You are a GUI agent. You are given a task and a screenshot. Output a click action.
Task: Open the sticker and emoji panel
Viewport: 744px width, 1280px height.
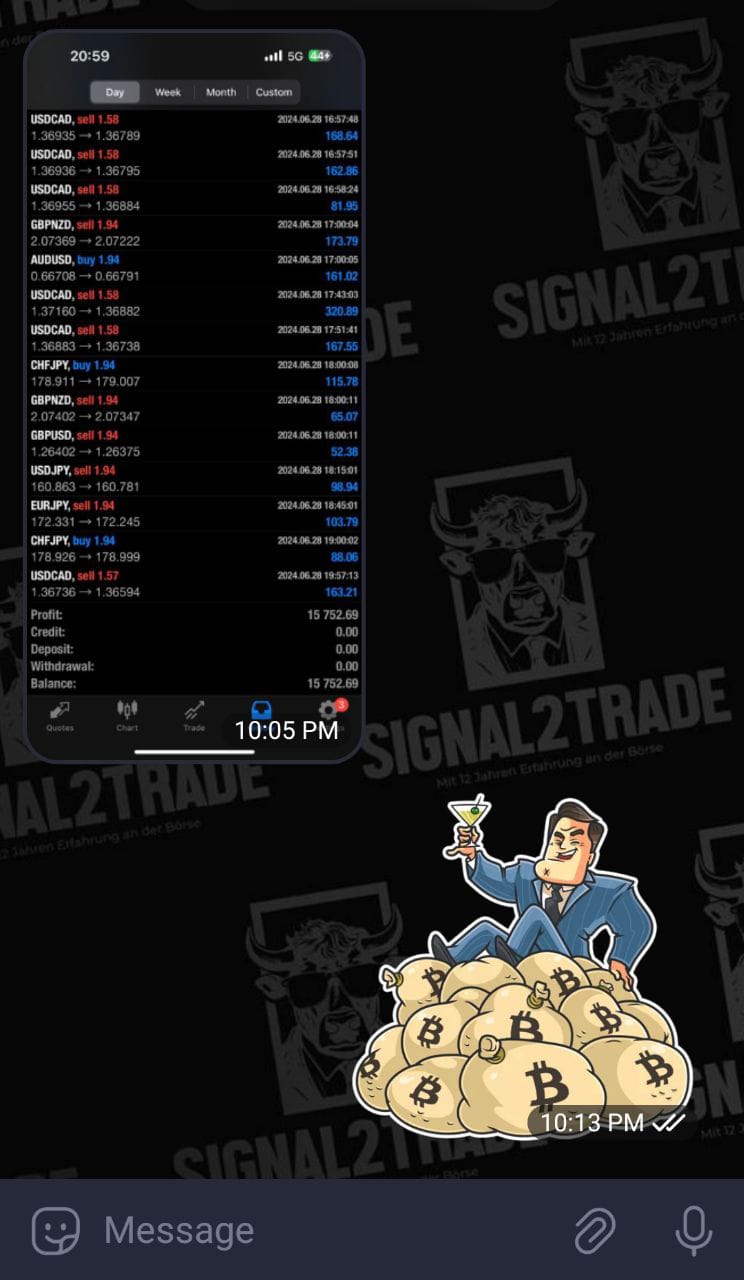click(55, 1230)
